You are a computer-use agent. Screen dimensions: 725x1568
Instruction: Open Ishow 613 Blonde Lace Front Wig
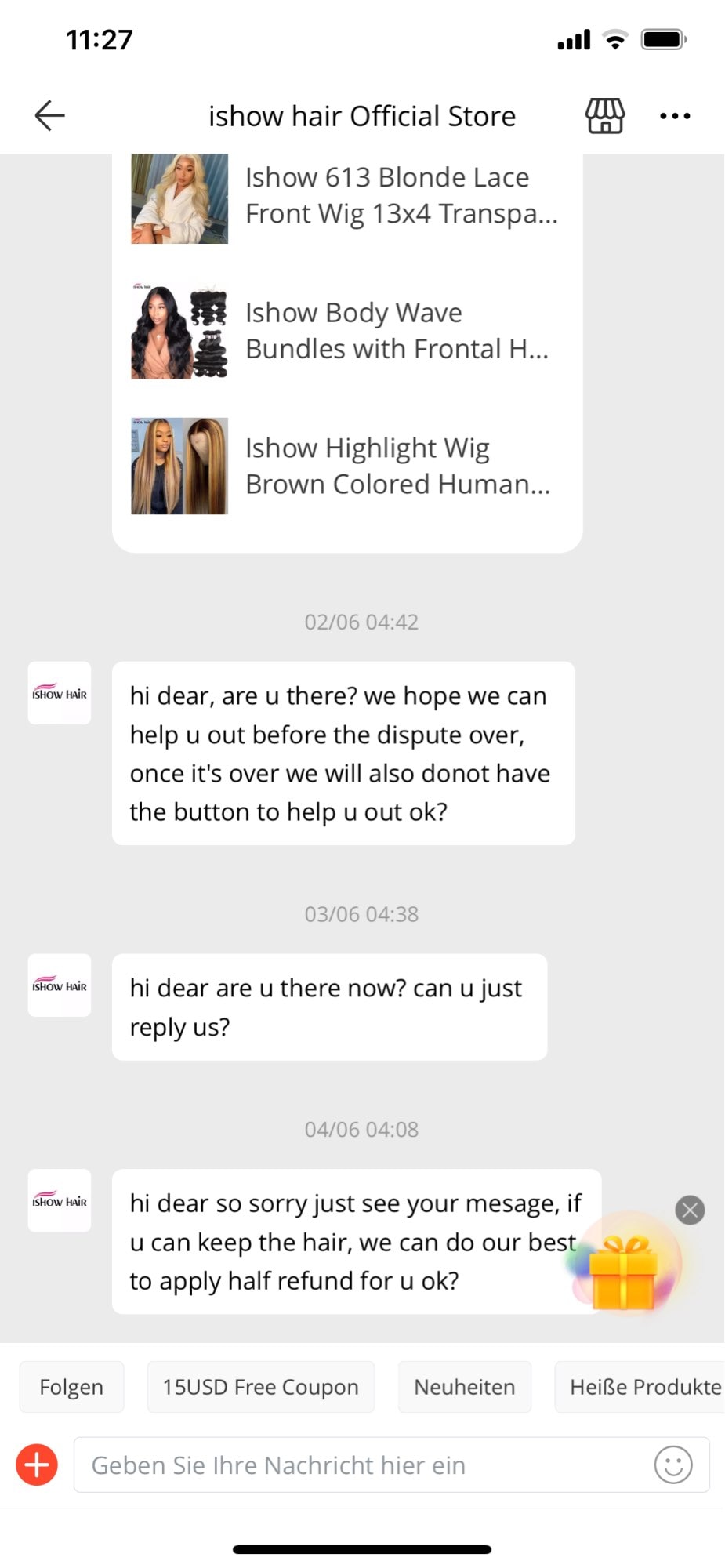(x=345, y=196)
